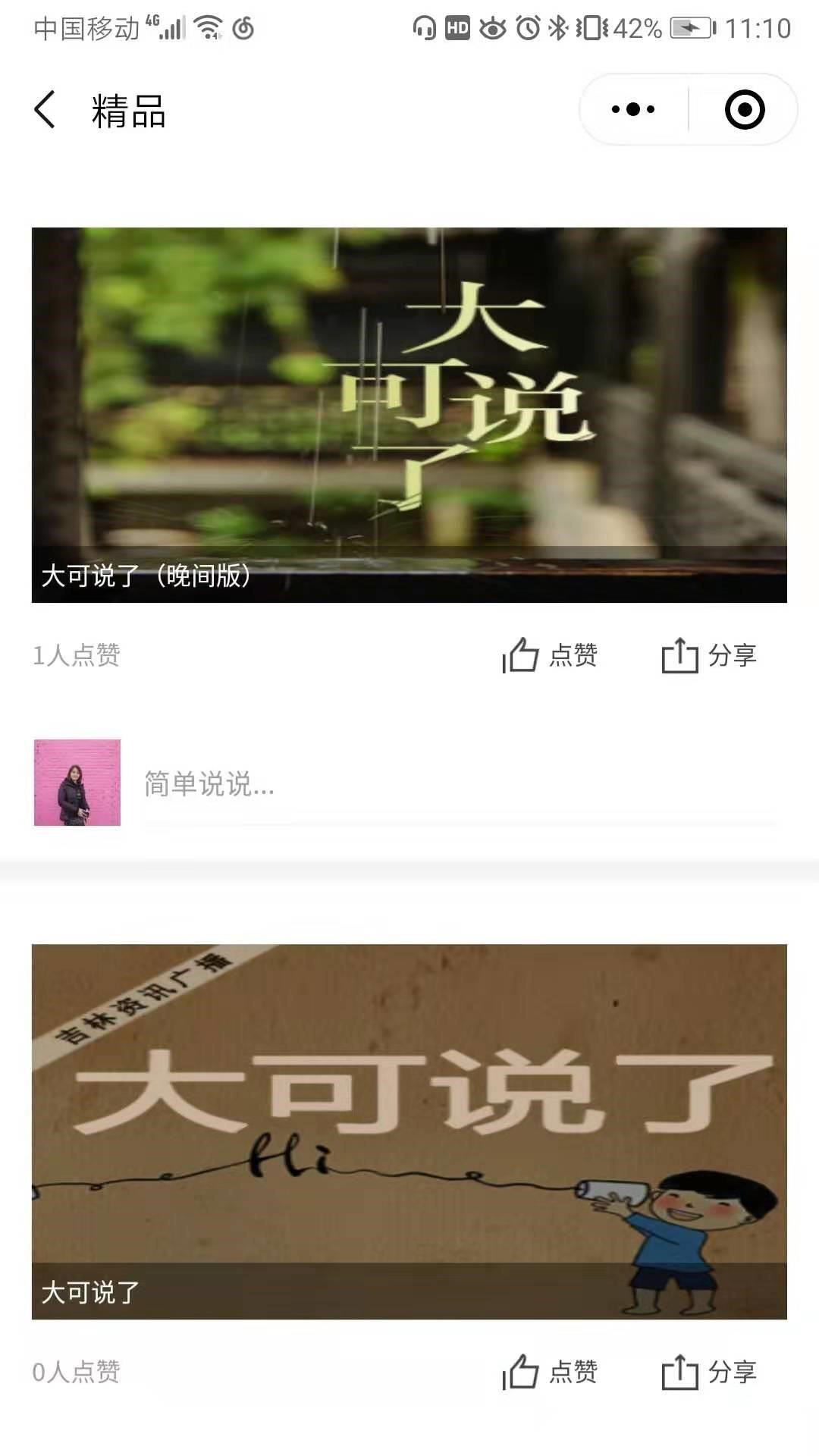Tap the 简单说说 comment field
Viewport: 819px width, 1456px height.
[455, 784]
